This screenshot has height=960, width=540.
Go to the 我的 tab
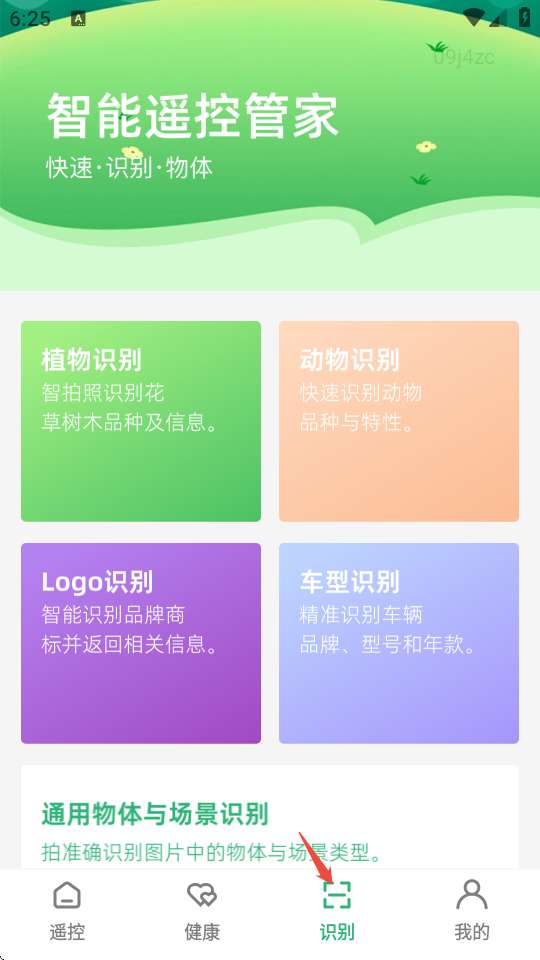click(472, 911)
